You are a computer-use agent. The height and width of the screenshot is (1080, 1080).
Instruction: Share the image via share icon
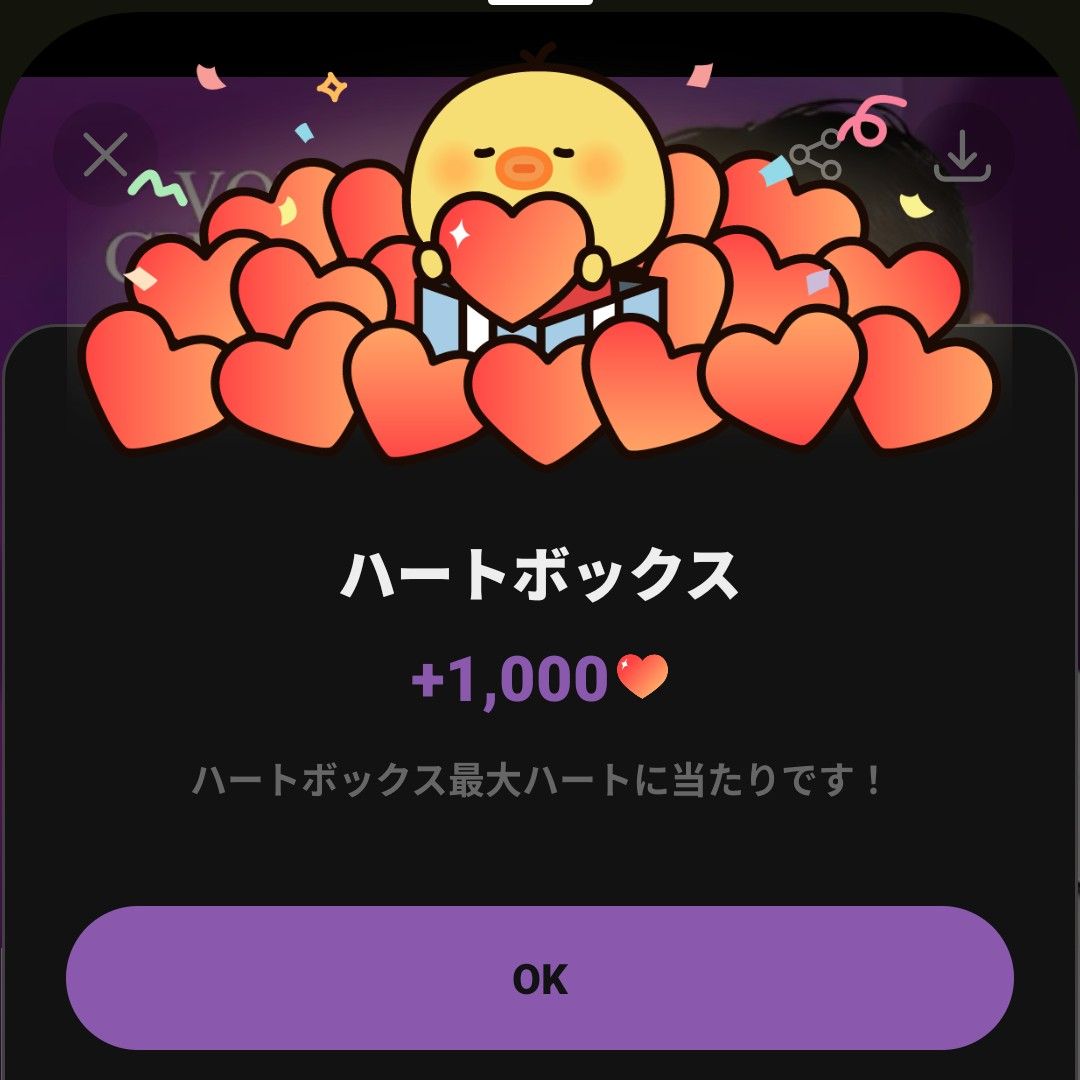(x=815, y=155)
